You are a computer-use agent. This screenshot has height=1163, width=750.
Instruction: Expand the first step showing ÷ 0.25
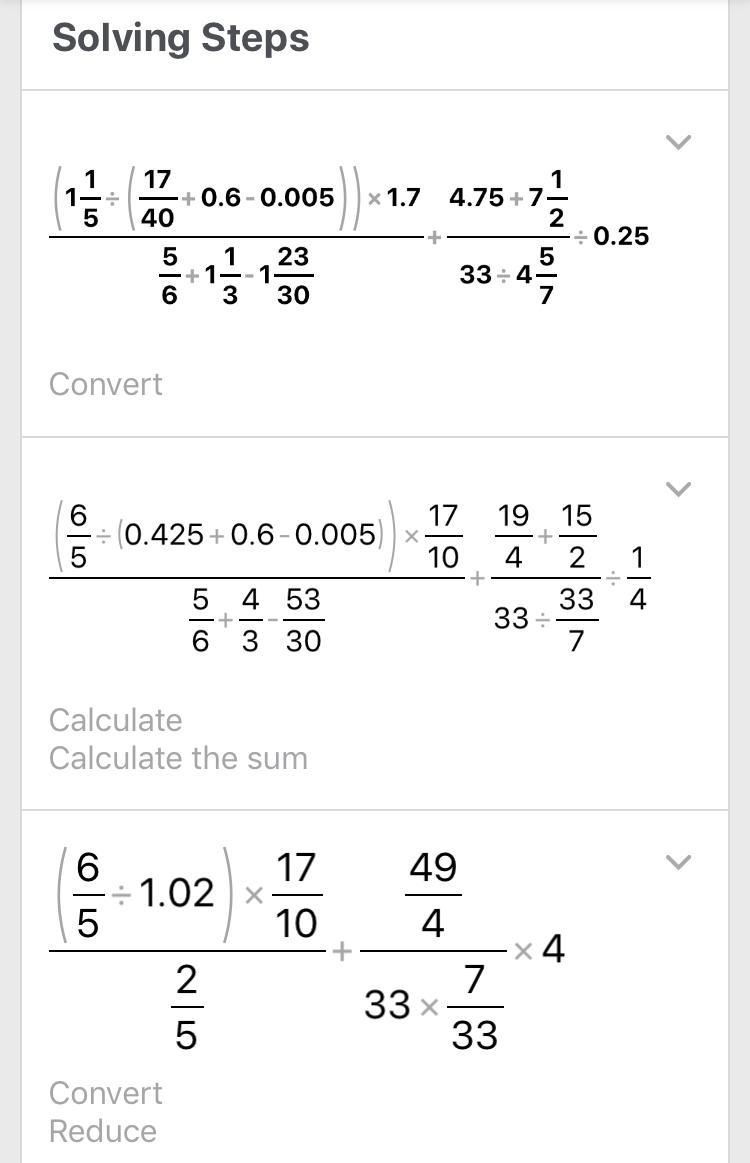point(679,143)
